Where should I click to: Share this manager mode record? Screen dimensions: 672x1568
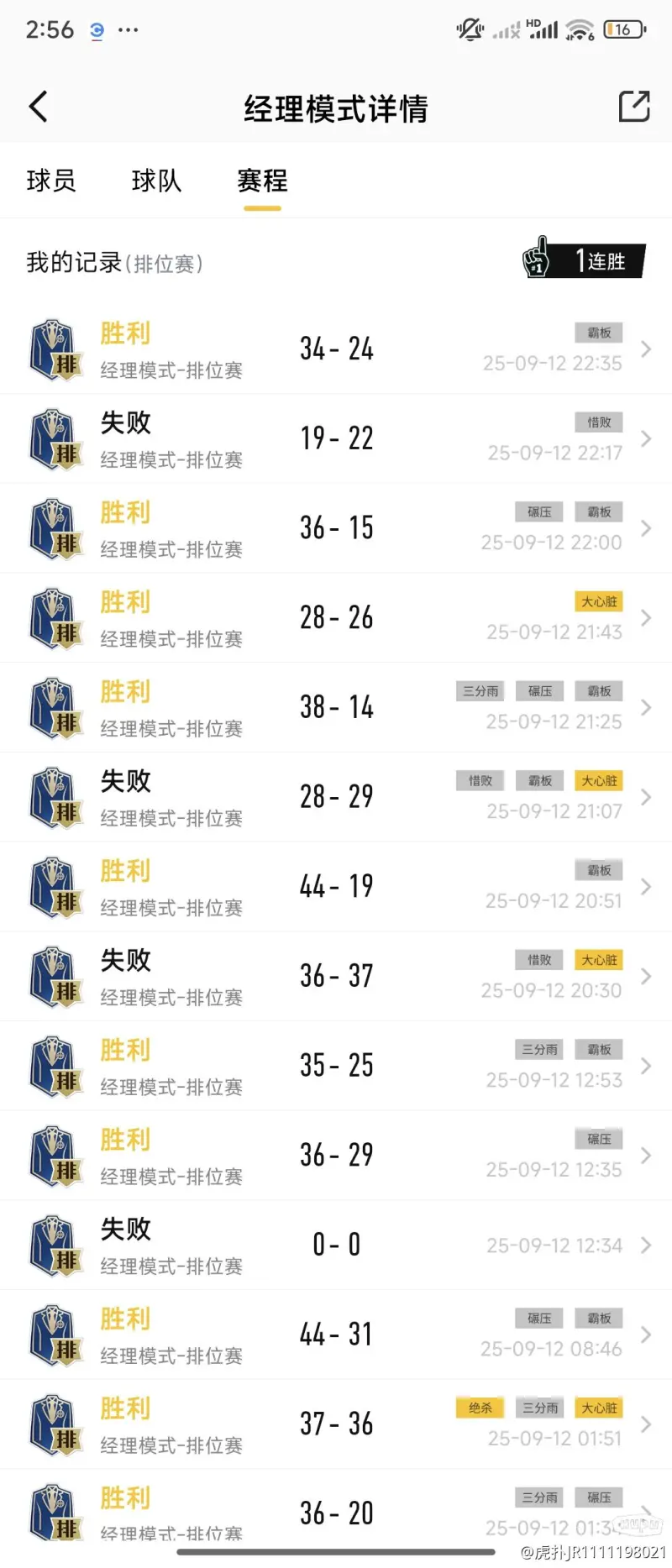(634, 107)
